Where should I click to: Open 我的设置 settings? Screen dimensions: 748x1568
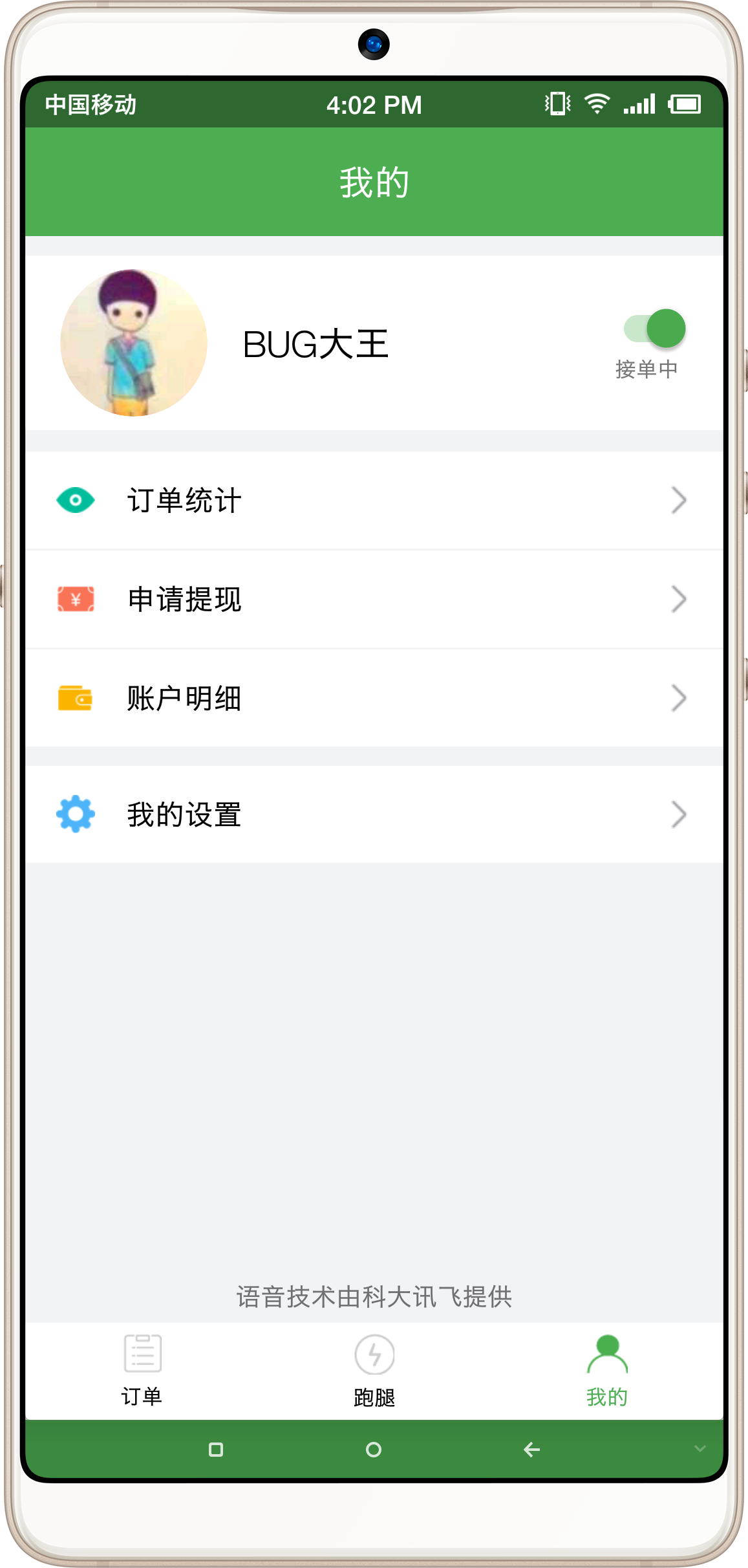coord(374,814)
